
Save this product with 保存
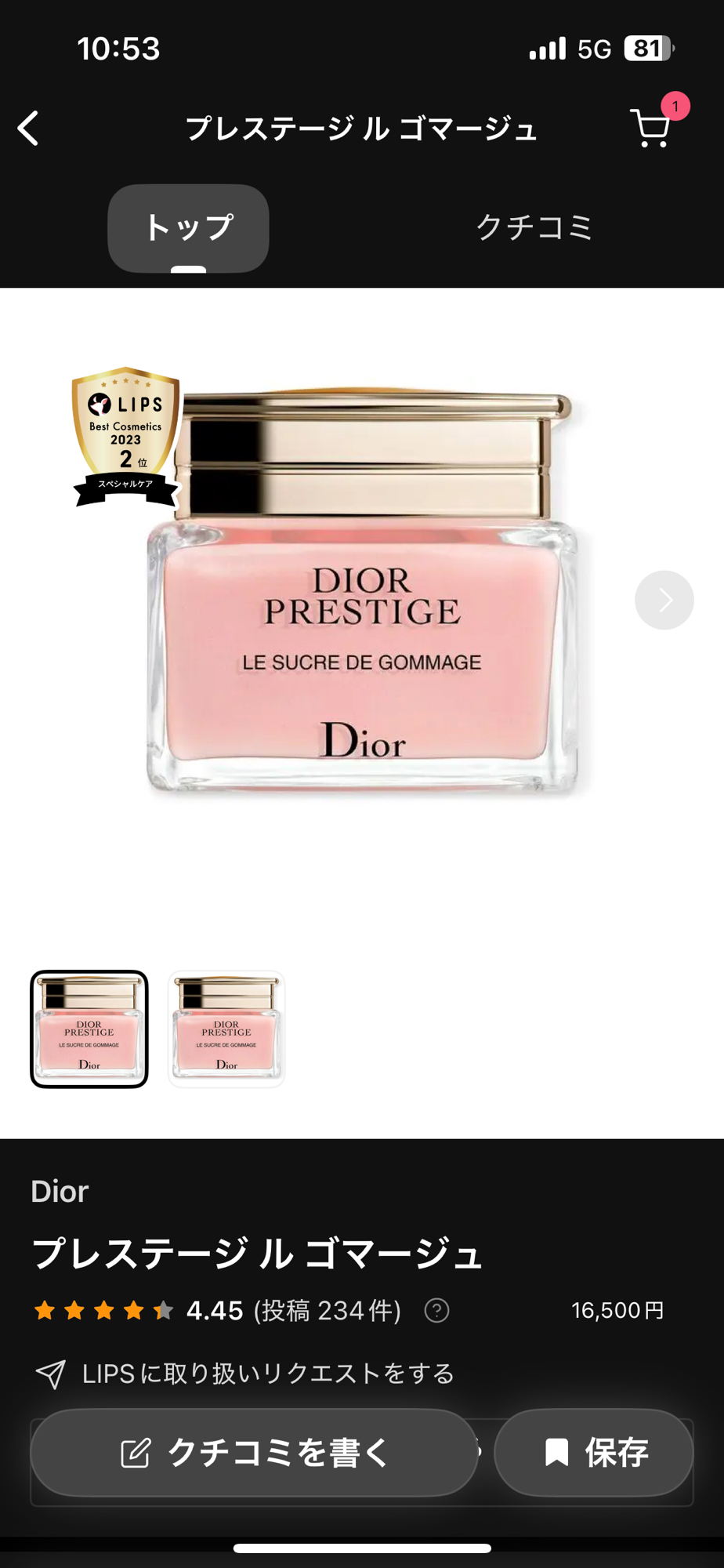pyautogui.click(x=594, y=1453)
